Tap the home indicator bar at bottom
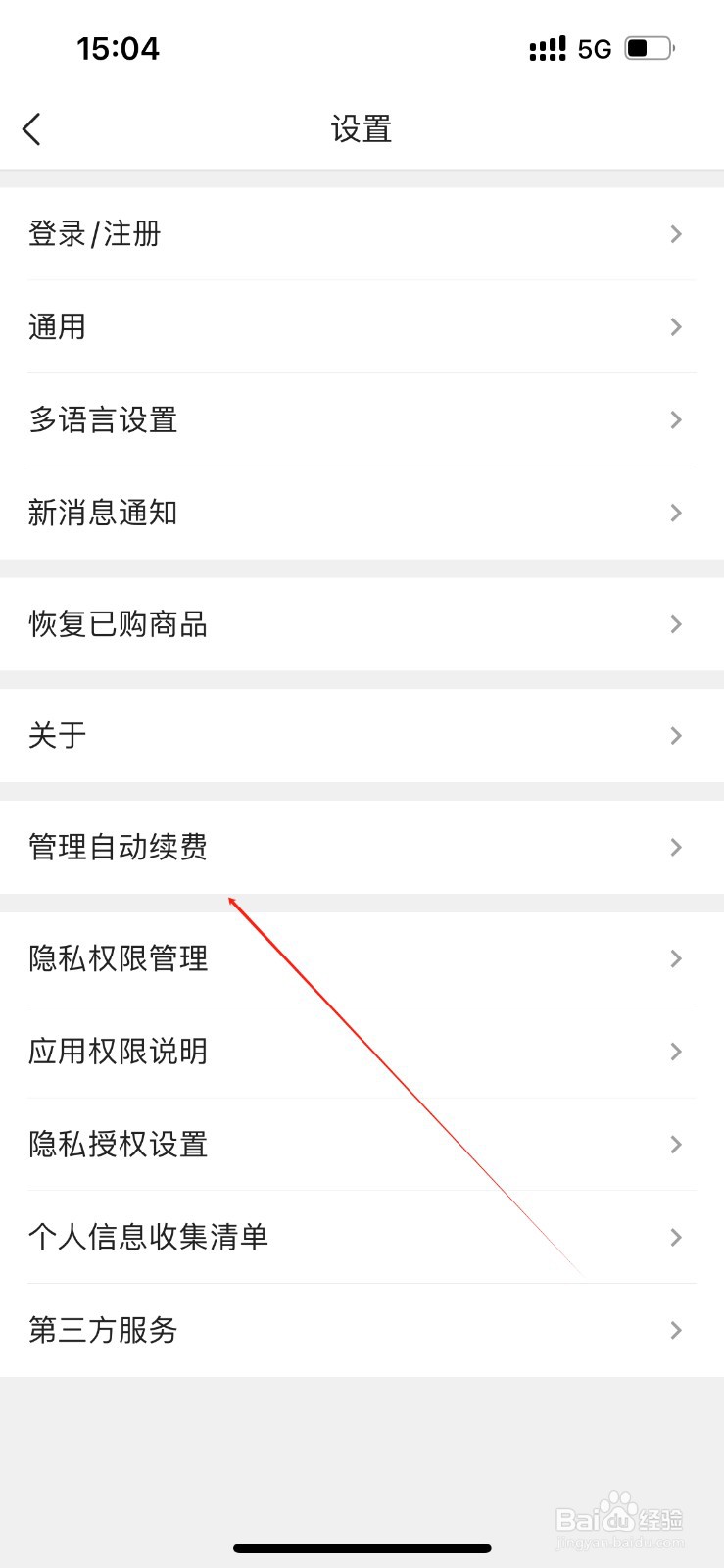The image size is (724, 1568). click(362, 1548)
